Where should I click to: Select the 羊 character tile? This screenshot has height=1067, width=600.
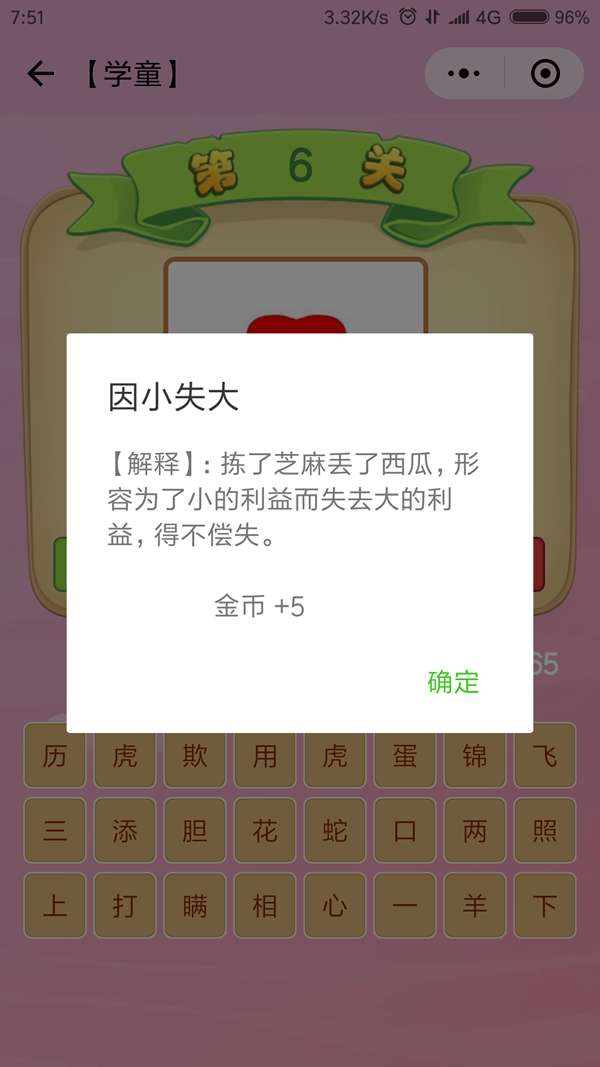coord(475,906)
